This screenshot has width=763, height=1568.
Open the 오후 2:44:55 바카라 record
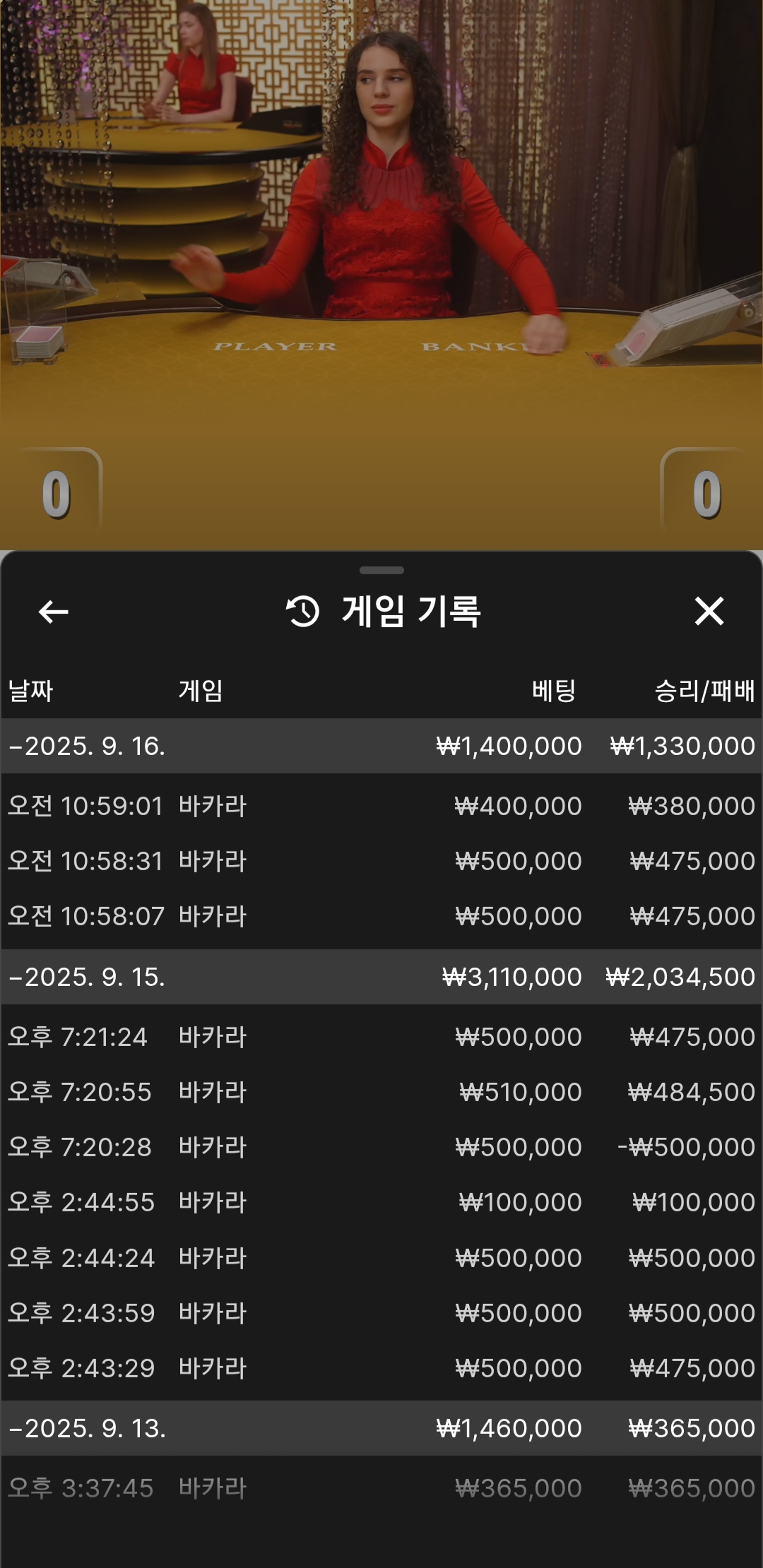(x=381, y=1202)
